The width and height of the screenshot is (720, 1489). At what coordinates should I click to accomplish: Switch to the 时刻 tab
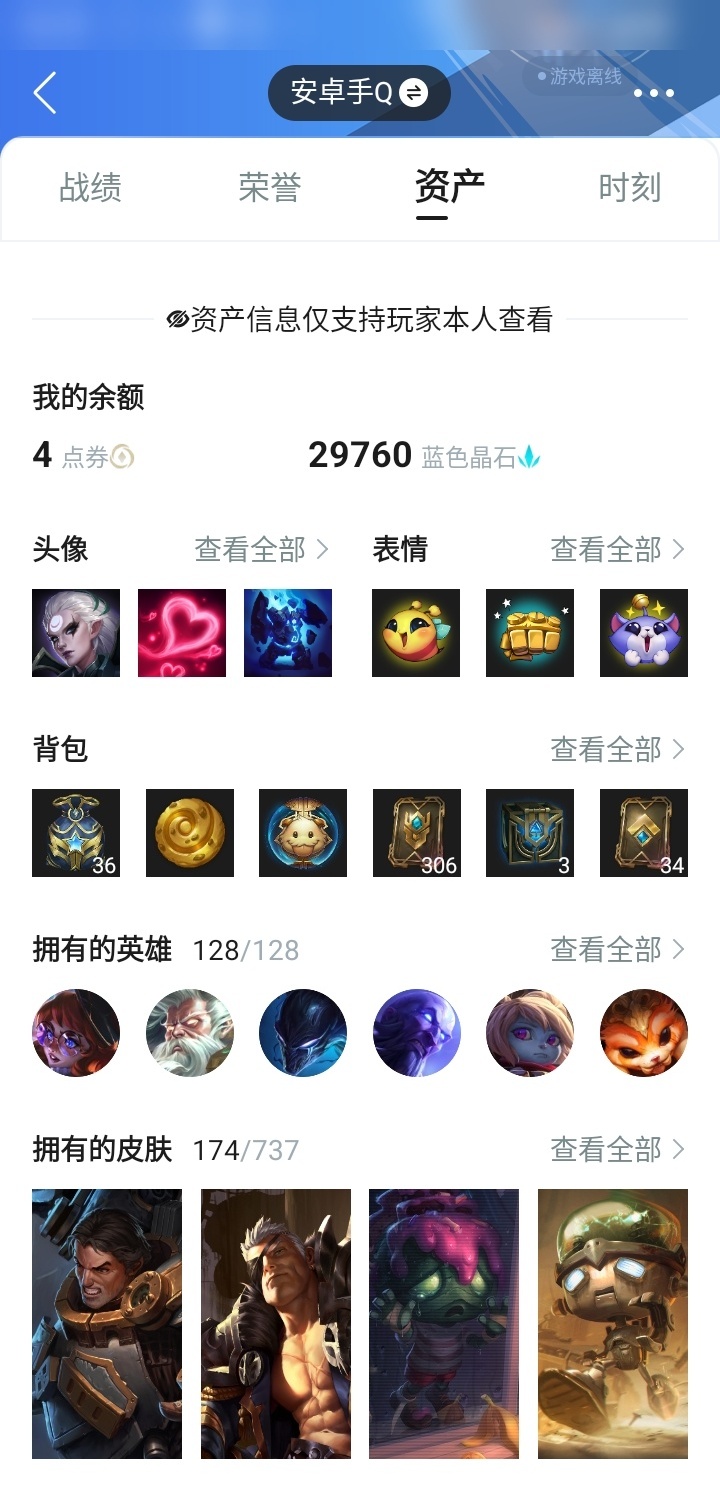point(630,188)
